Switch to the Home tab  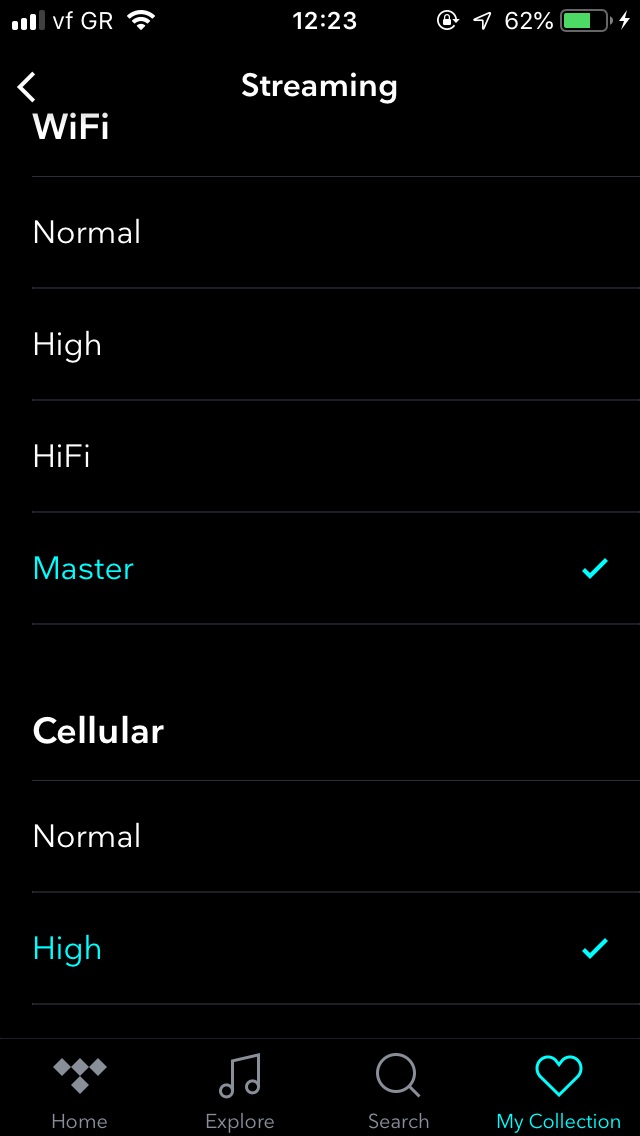pos(79,1092)
